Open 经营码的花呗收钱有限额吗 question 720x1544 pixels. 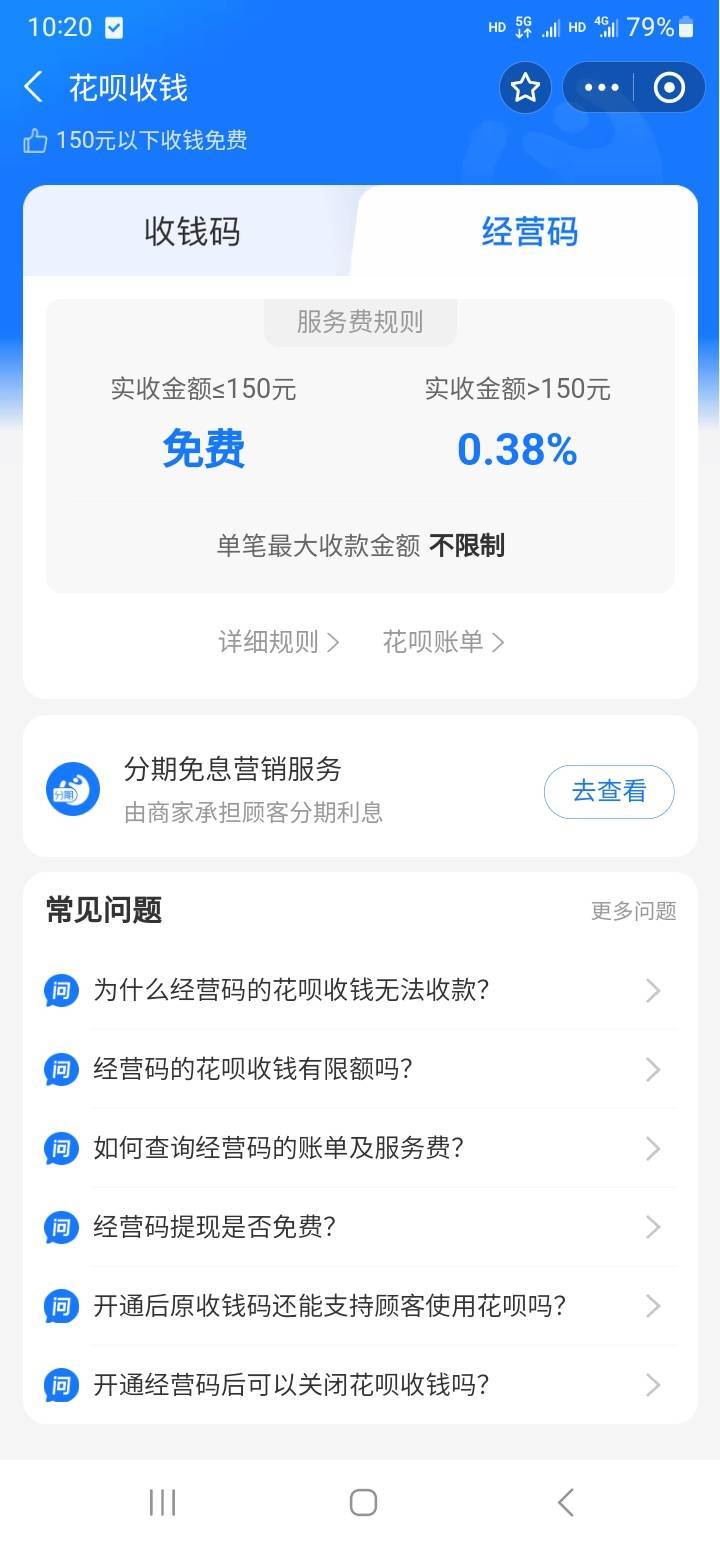coord(360,1069)
